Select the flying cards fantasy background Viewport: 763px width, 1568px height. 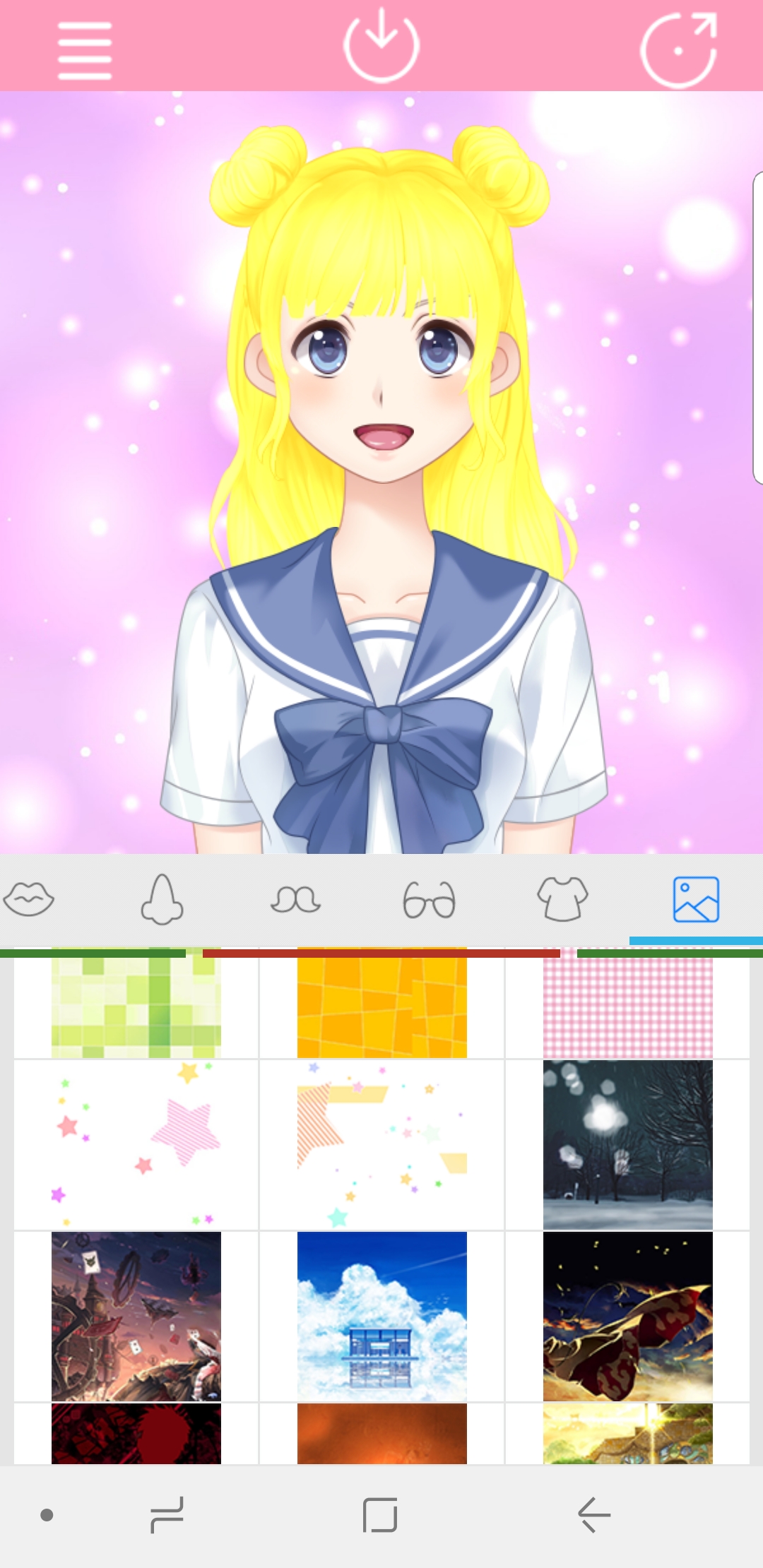pyautogui.click(x=136, y=1317)
